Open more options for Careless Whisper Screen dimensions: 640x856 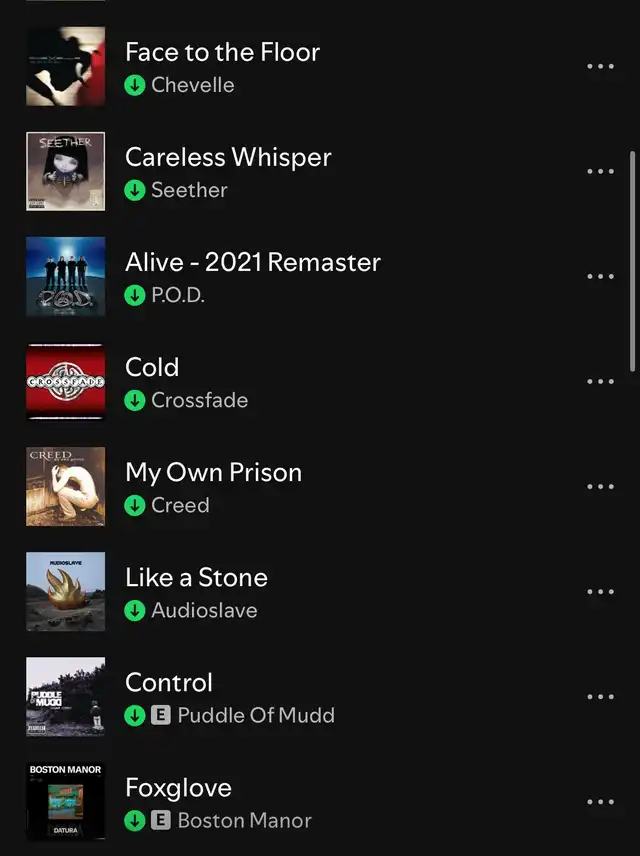click(x=600, y=172)
